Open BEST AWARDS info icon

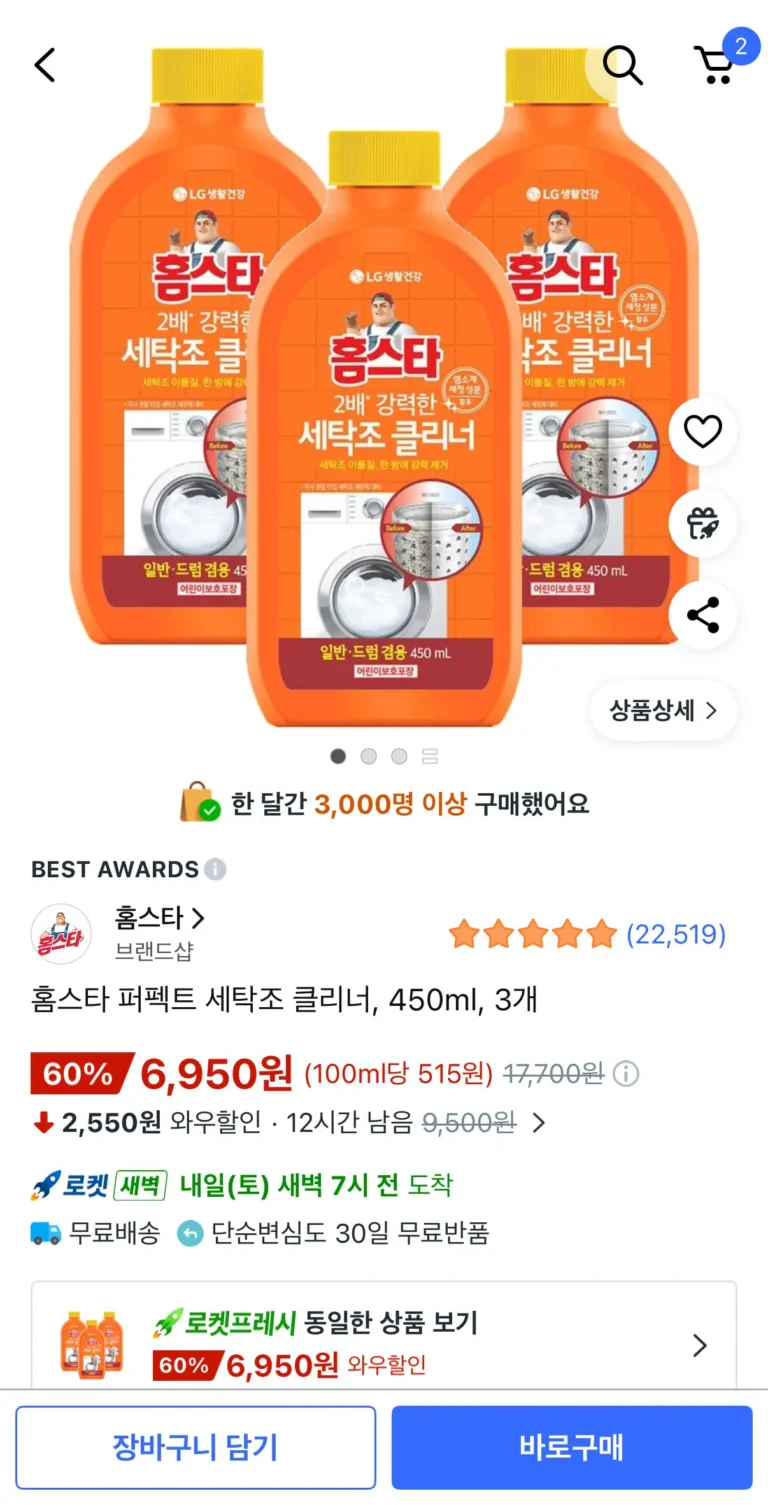coord(215,869)
